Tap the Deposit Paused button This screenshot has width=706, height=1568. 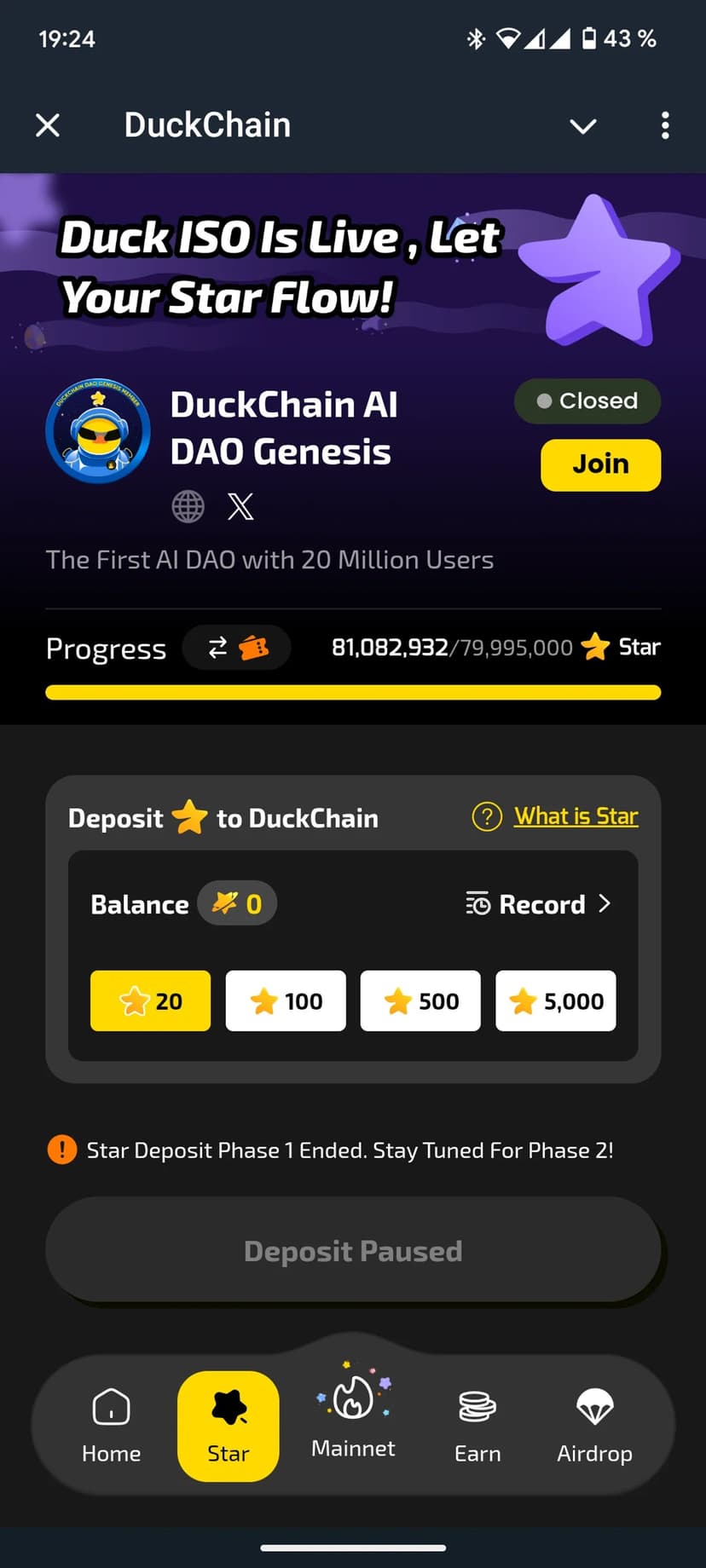point(353,1250)
